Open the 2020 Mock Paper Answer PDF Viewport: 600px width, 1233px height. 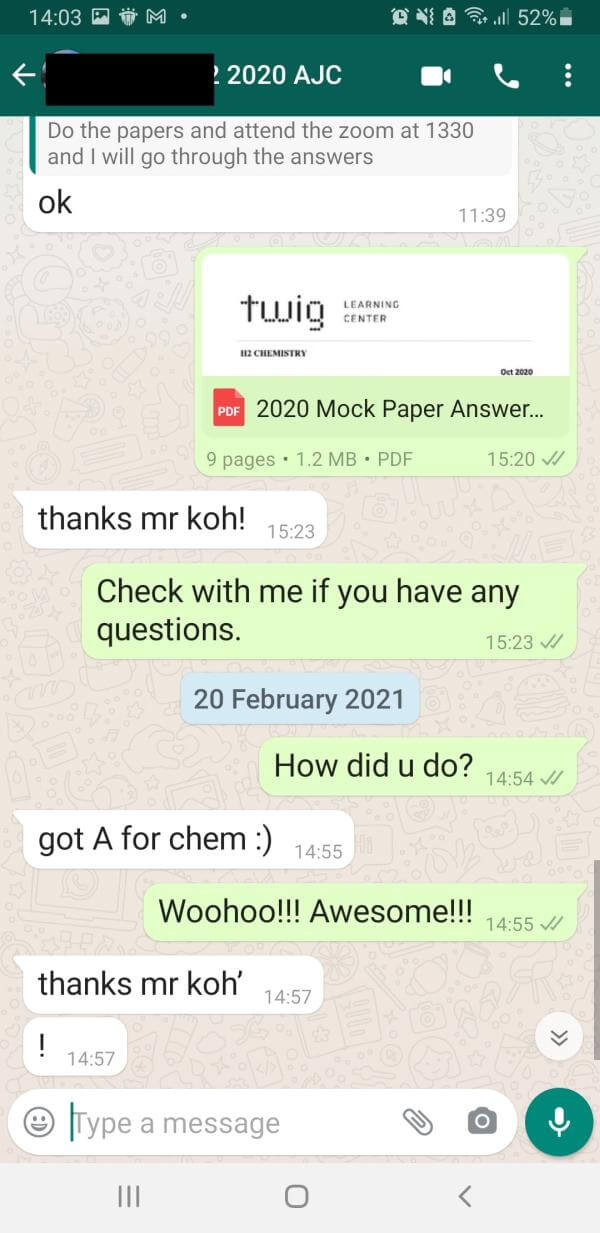(385, 364)
